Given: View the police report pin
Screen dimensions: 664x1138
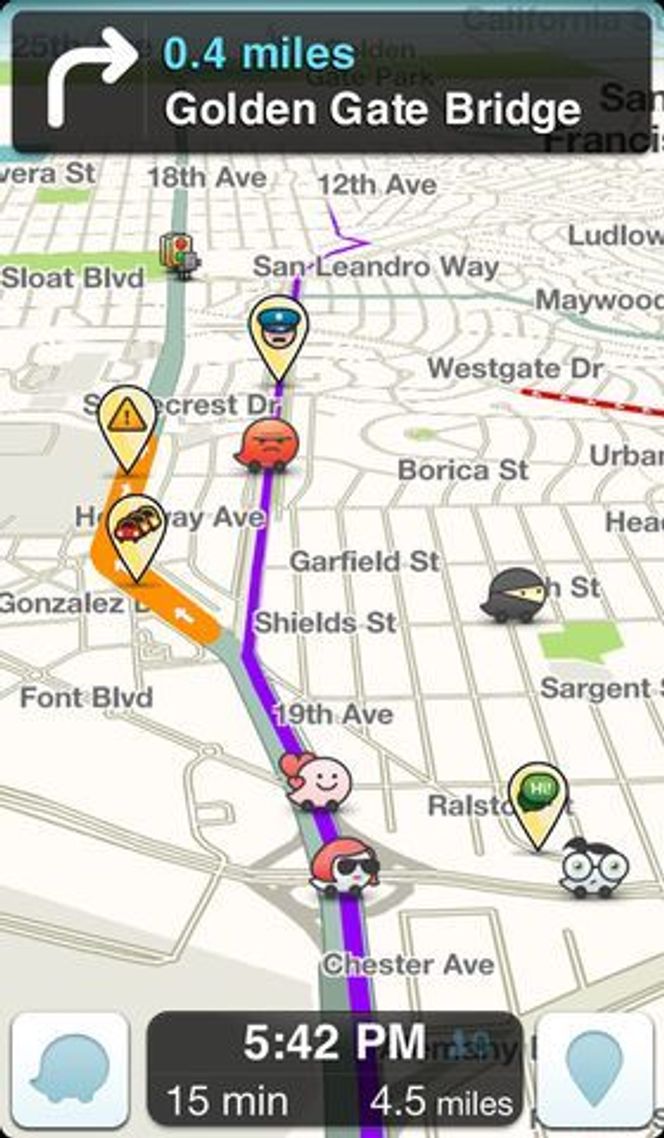Looking at the screenshot, I should pyautogui.click(x=280, y=330).
